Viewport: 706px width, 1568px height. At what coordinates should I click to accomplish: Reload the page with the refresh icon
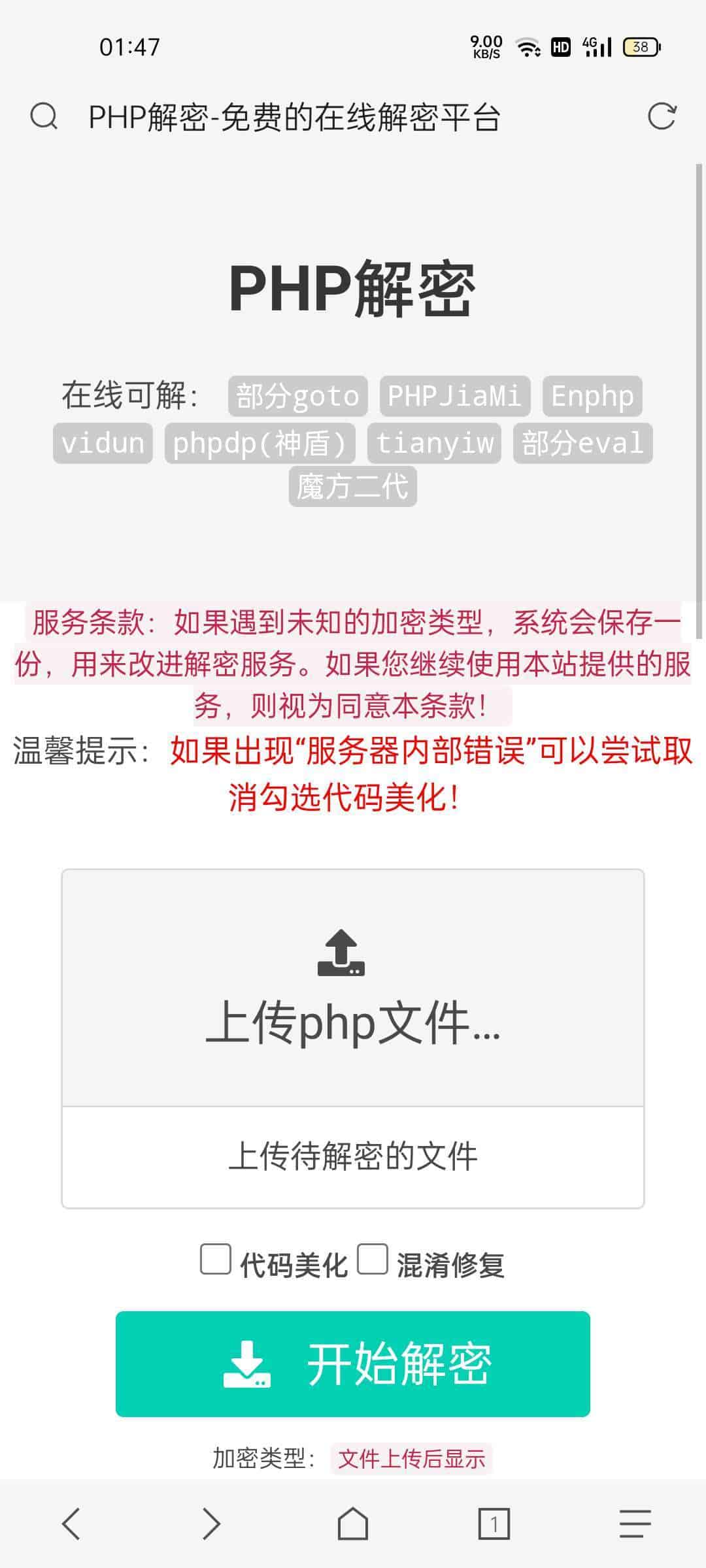point(662,117)
